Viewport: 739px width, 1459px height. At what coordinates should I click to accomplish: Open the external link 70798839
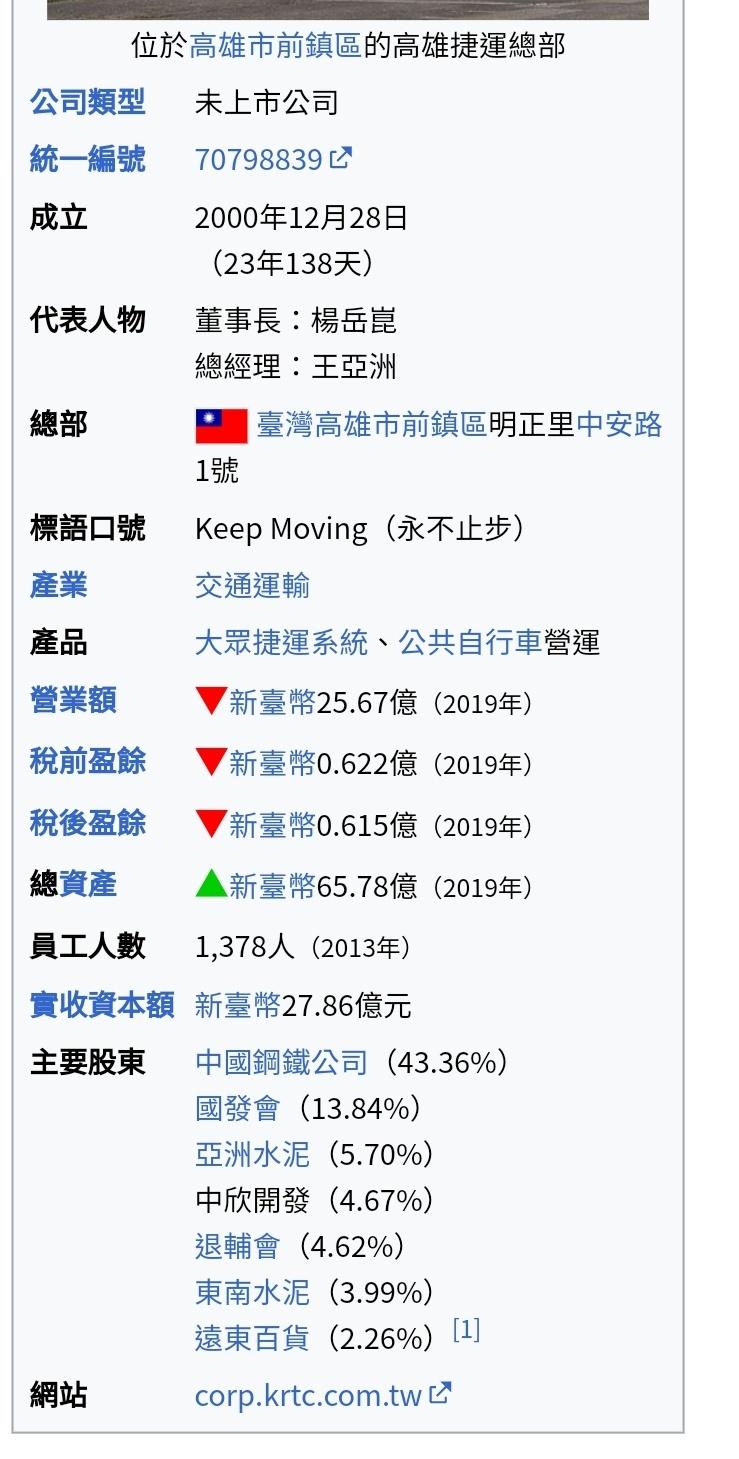coord(259,160)
